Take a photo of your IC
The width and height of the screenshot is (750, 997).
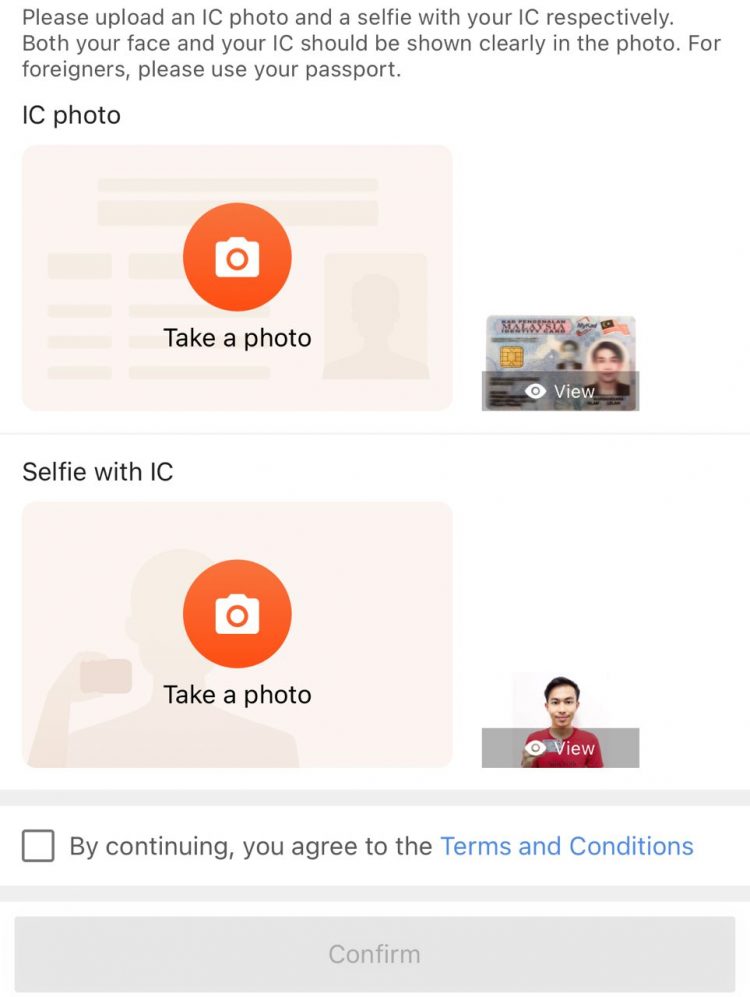point(237,258)
